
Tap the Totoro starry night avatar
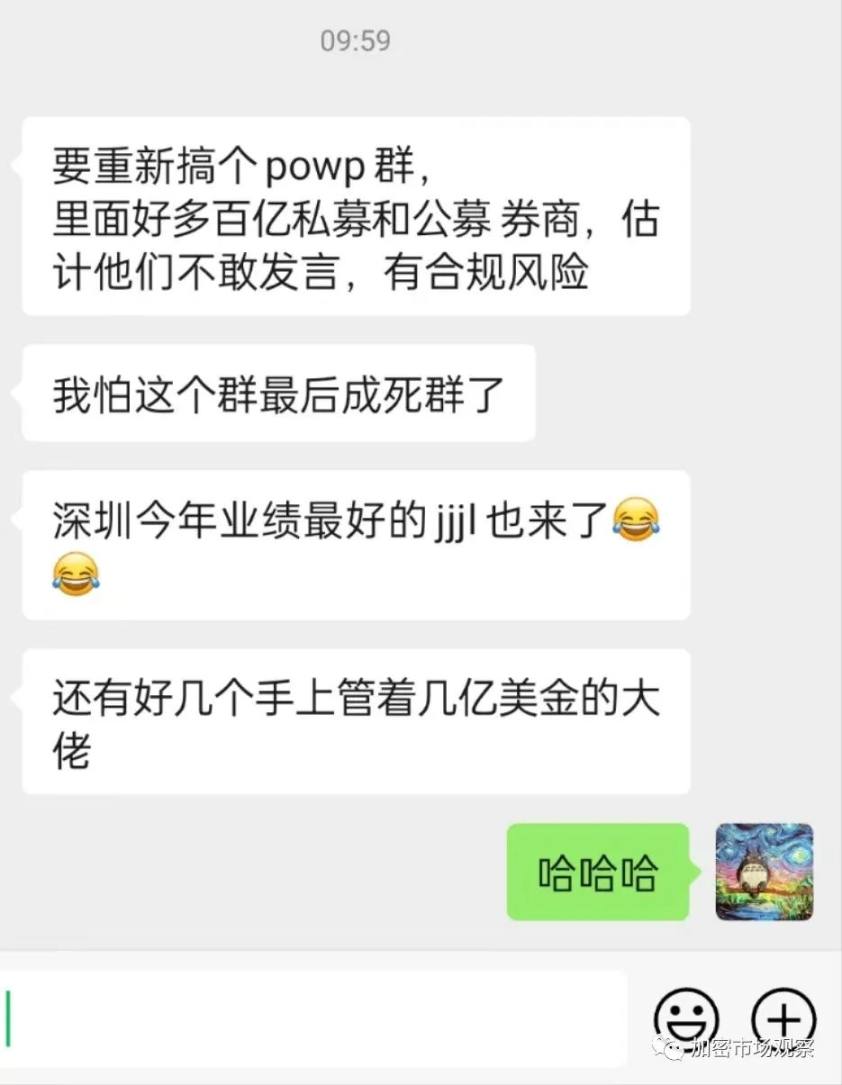coord(764,871)
